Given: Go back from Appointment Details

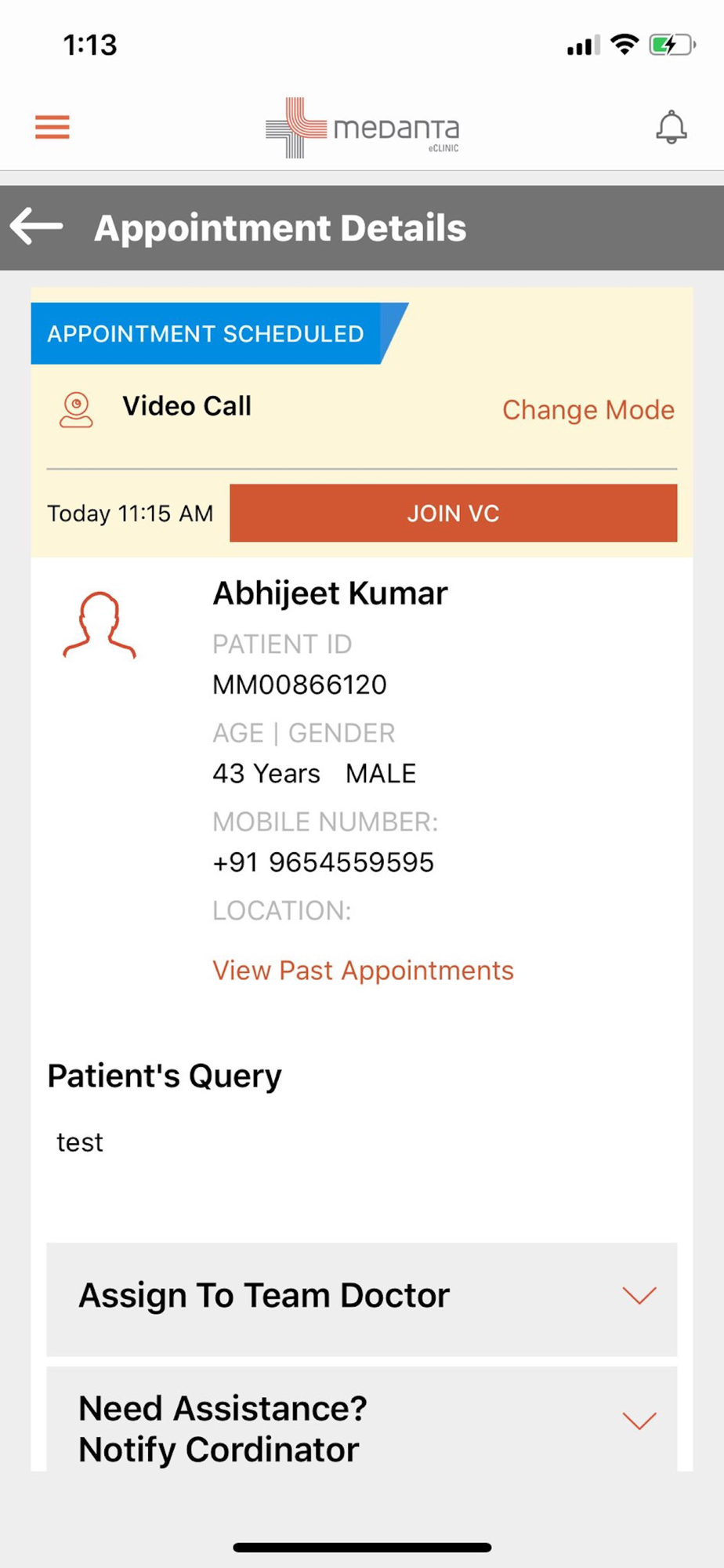Looking at the screenshot, I should [x=37, y=227].
